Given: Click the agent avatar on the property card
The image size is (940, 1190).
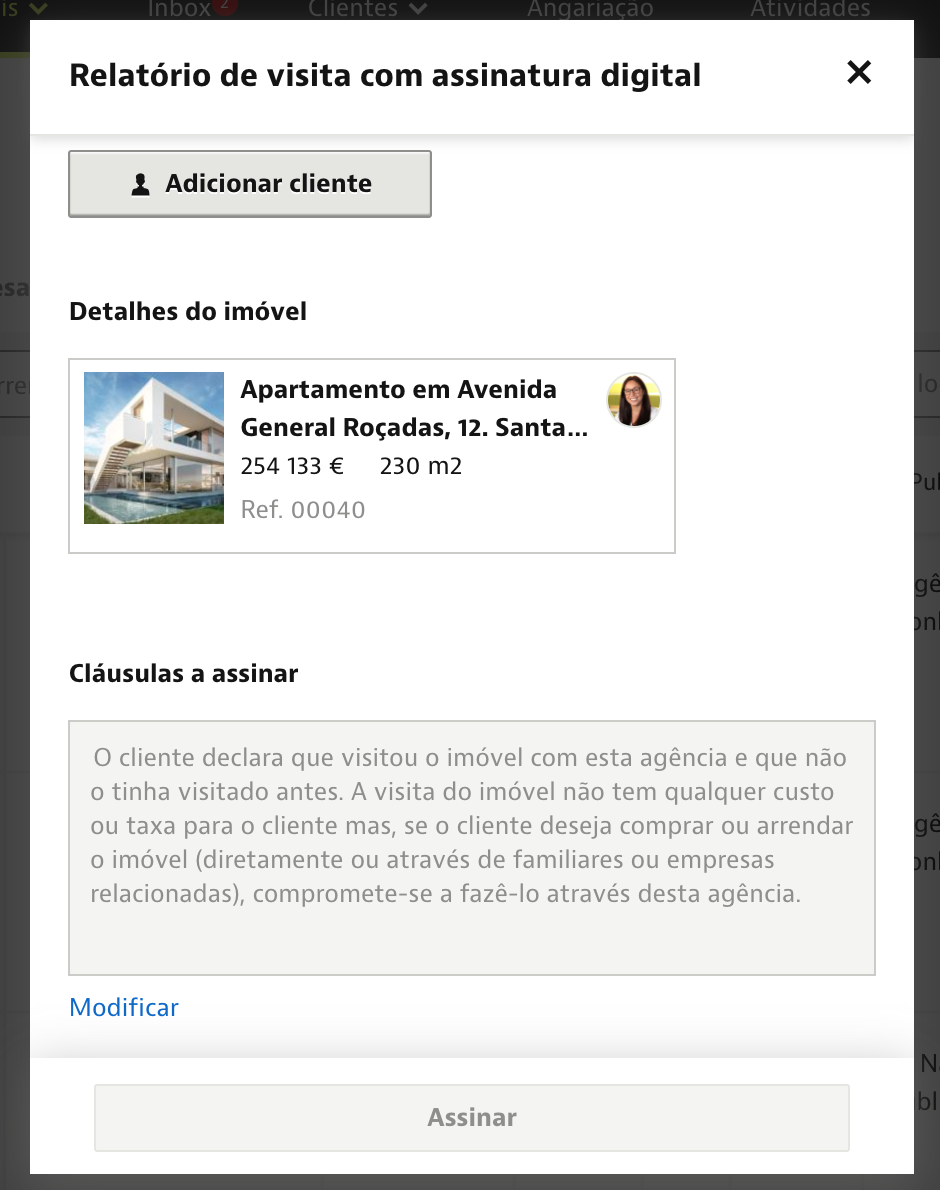Looking at the screenshot, I should 634,399.
